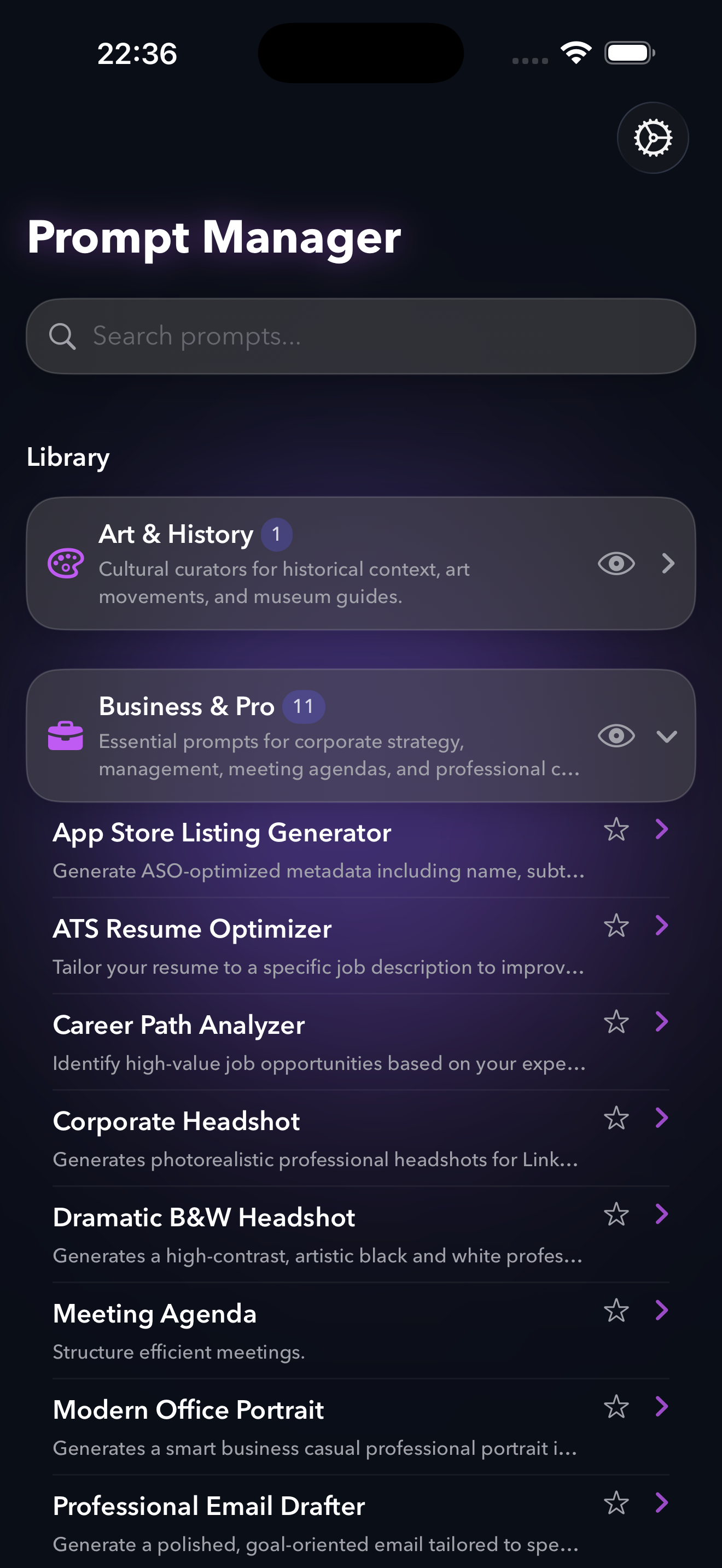Open ATS Resume Optimizer via its chevron
The image size is (722, 1568).
[x=662, y=925]
